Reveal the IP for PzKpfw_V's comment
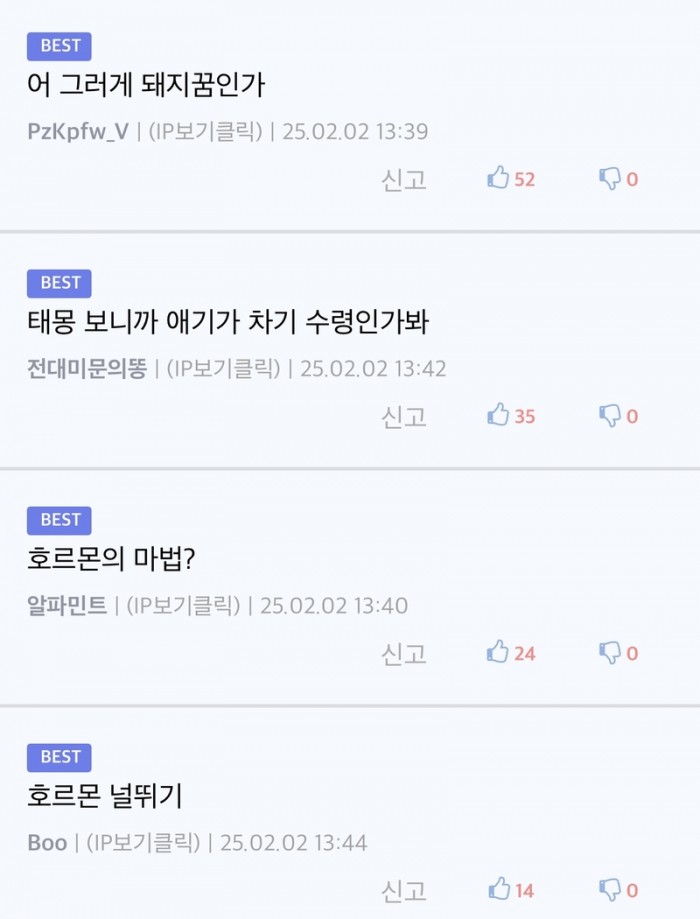The width and height of the screenshot is (700, 919). [206, 132]
